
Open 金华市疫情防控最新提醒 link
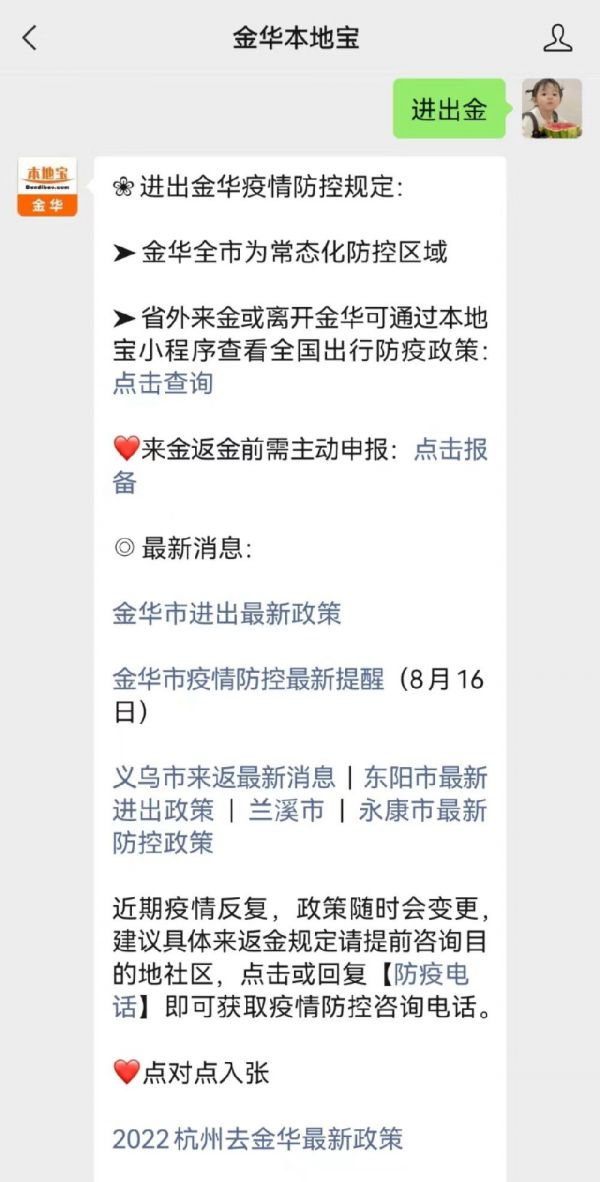[248, 680]
